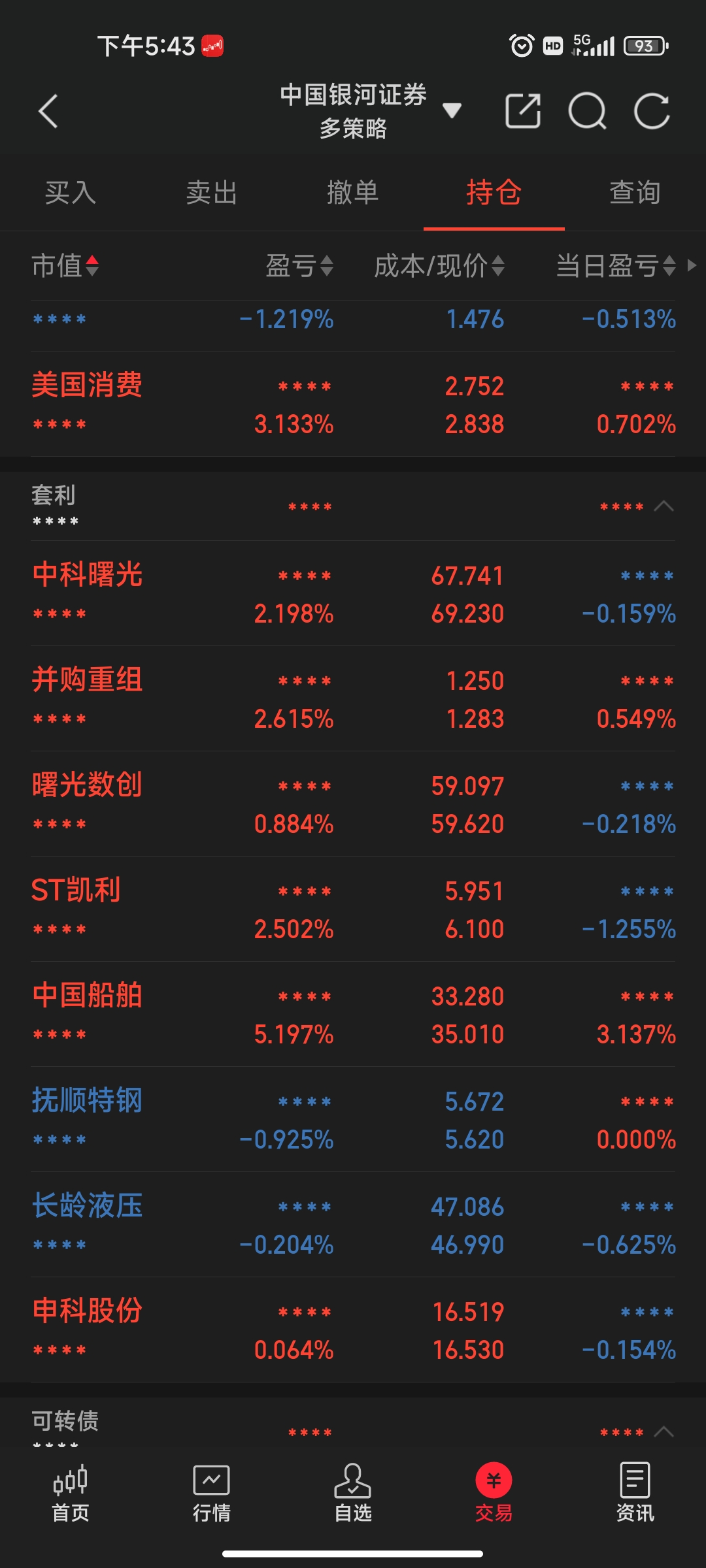Open the 中国船舶 holding row
Viewport: 706px width, 1568px height.
point(353,1015)
